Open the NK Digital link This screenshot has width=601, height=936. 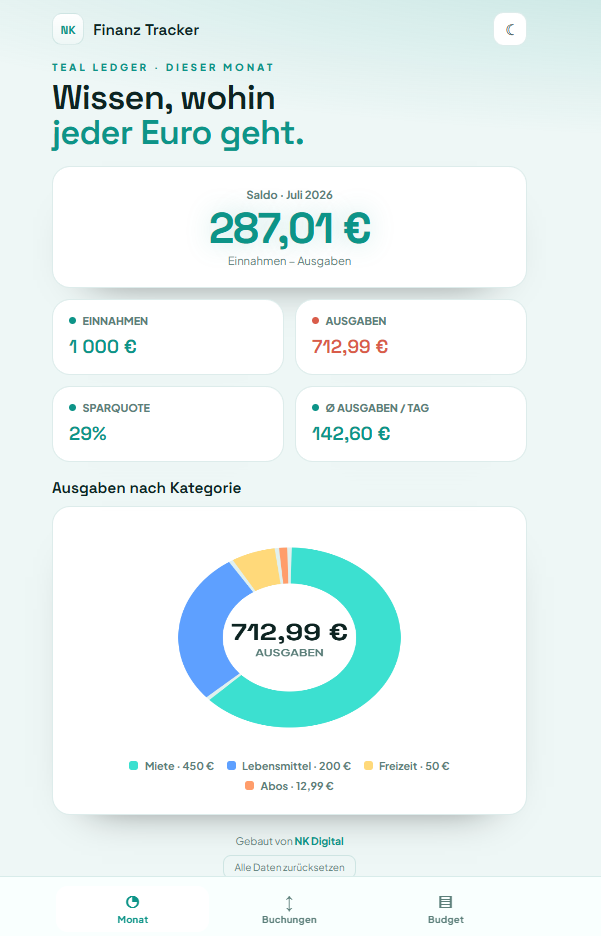pyautogui.click(x=319, y=841)
